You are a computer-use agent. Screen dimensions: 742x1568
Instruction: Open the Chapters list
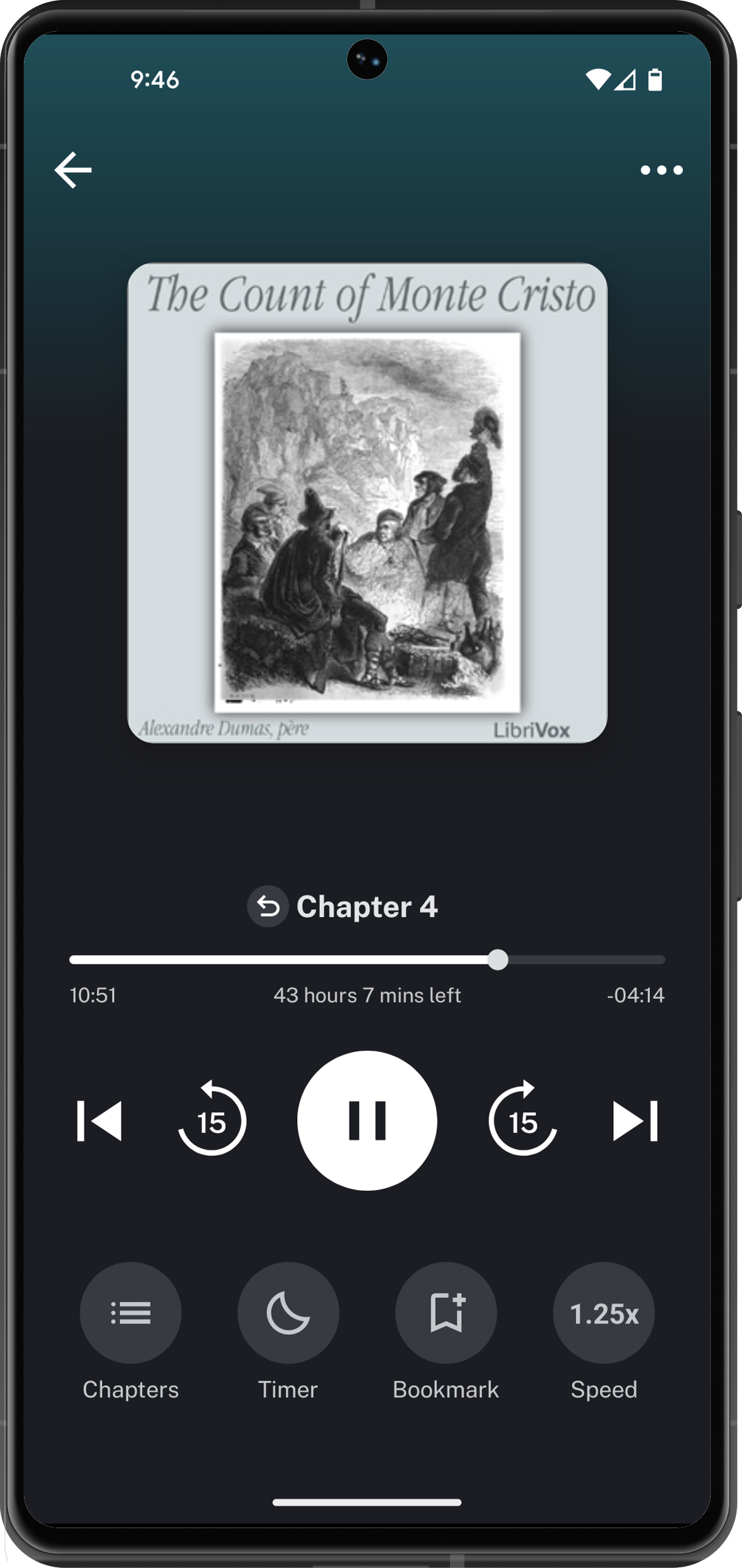click(x=131, y=1313)
